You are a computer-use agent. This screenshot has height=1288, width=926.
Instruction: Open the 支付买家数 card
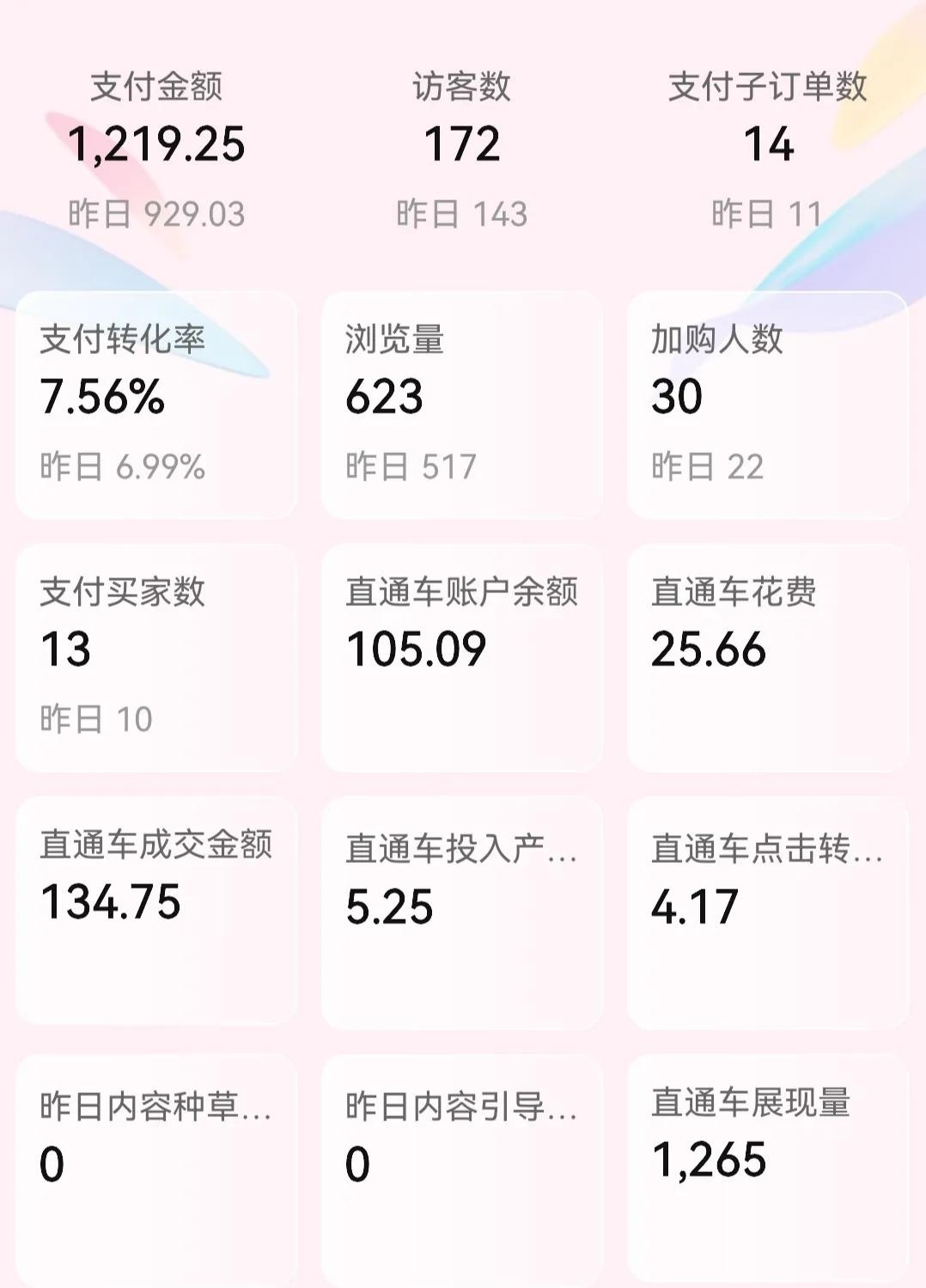(x=156, y=656)
